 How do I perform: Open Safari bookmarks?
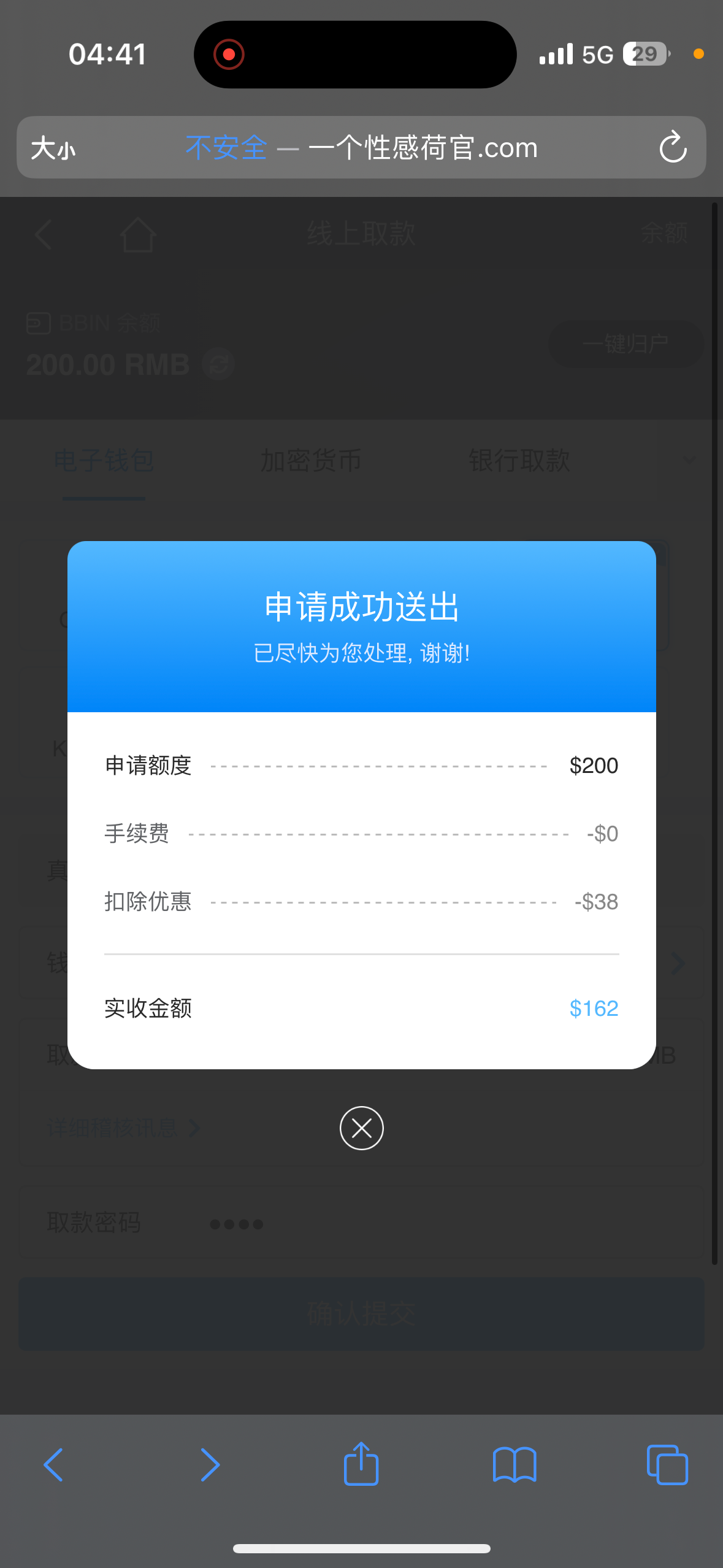(x=514, y=1464)
